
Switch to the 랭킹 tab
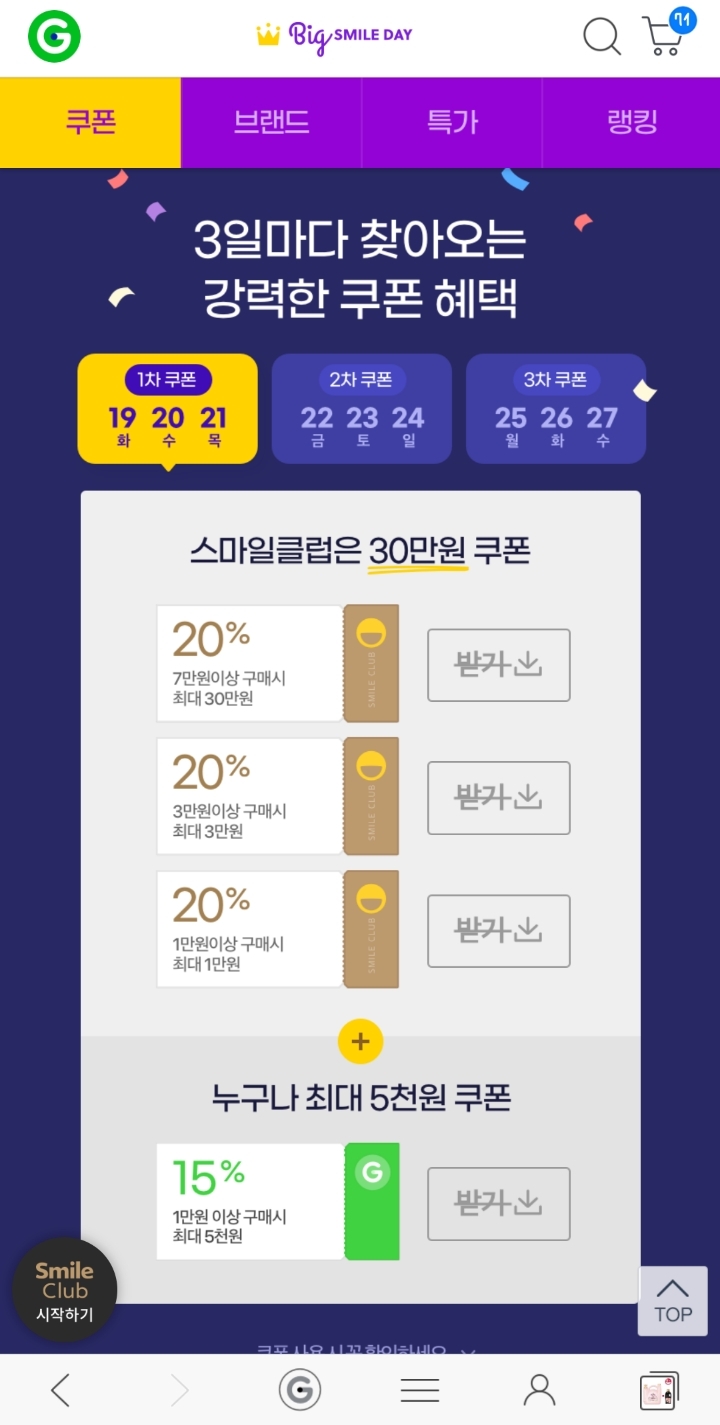click(x=632, y=122)
